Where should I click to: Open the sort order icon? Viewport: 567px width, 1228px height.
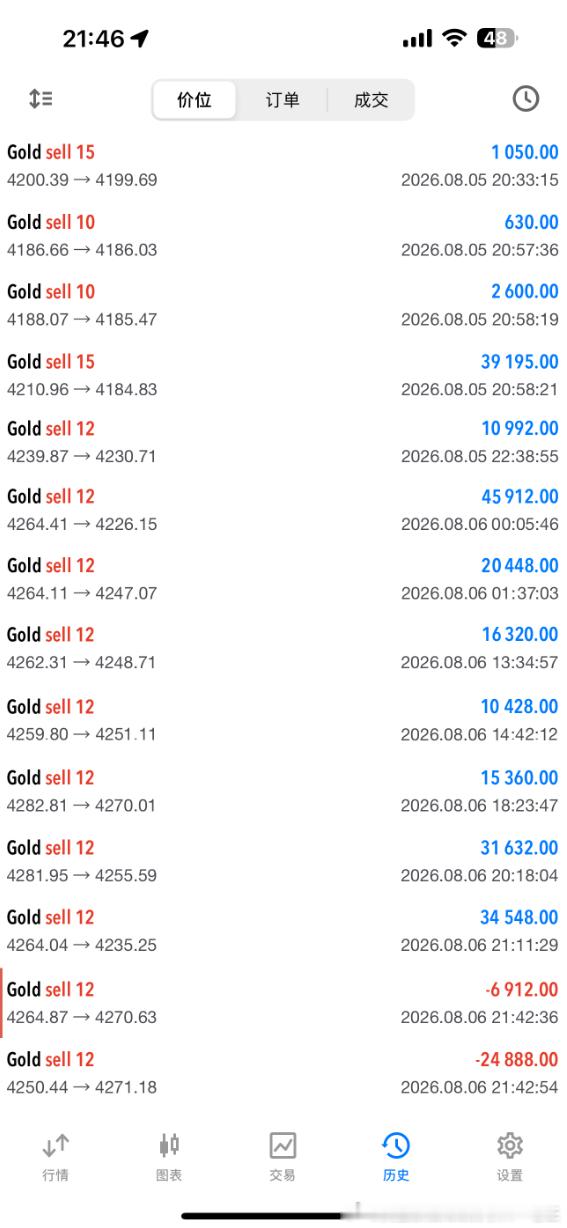pyautogui.click(x=41, y=99)
